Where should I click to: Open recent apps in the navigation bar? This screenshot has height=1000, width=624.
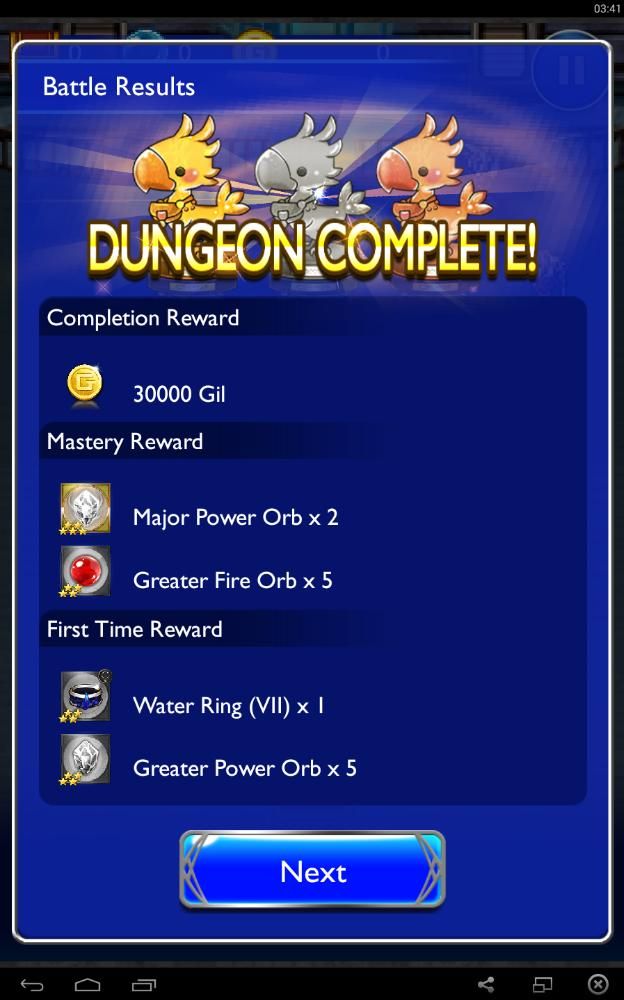click(143, 985)
